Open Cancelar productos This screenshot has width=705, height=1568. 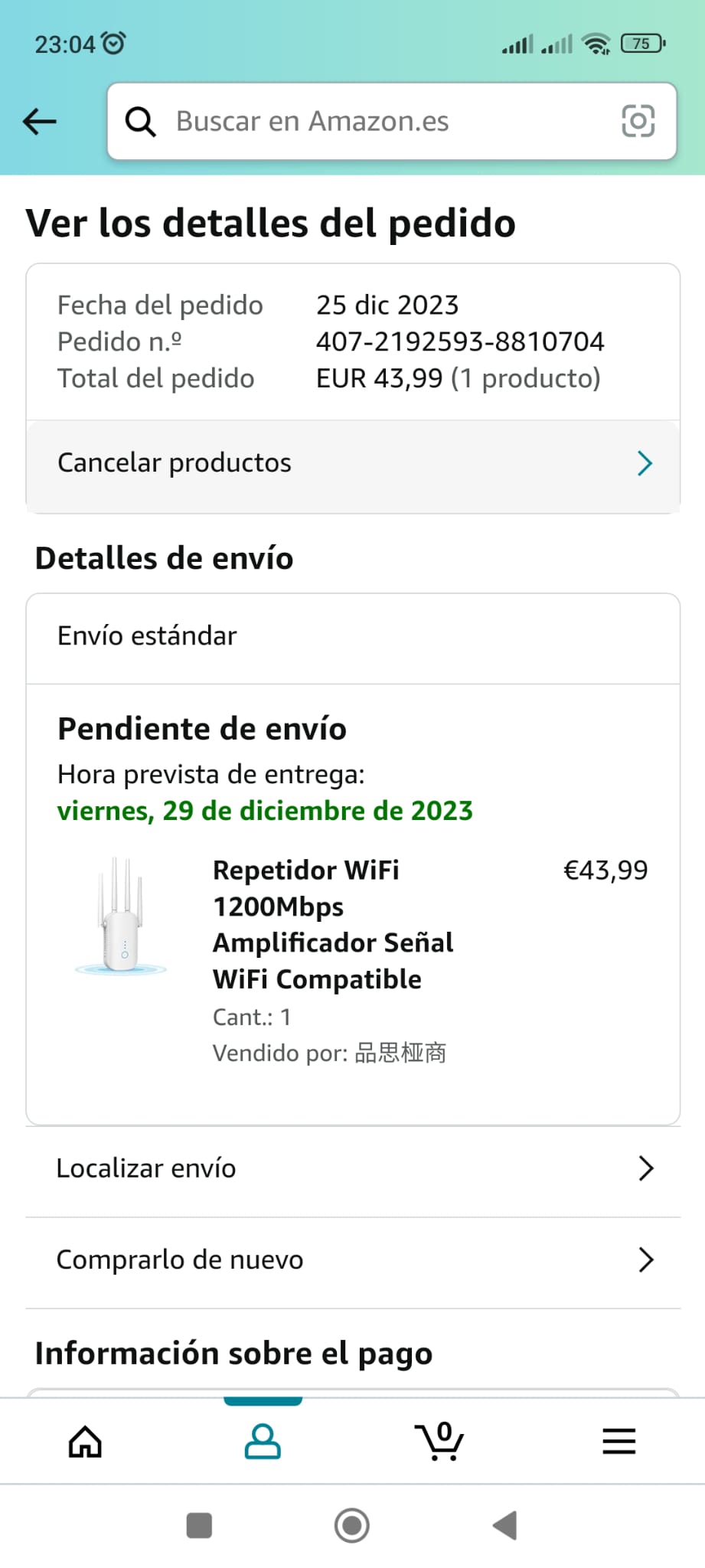point(353,463)
